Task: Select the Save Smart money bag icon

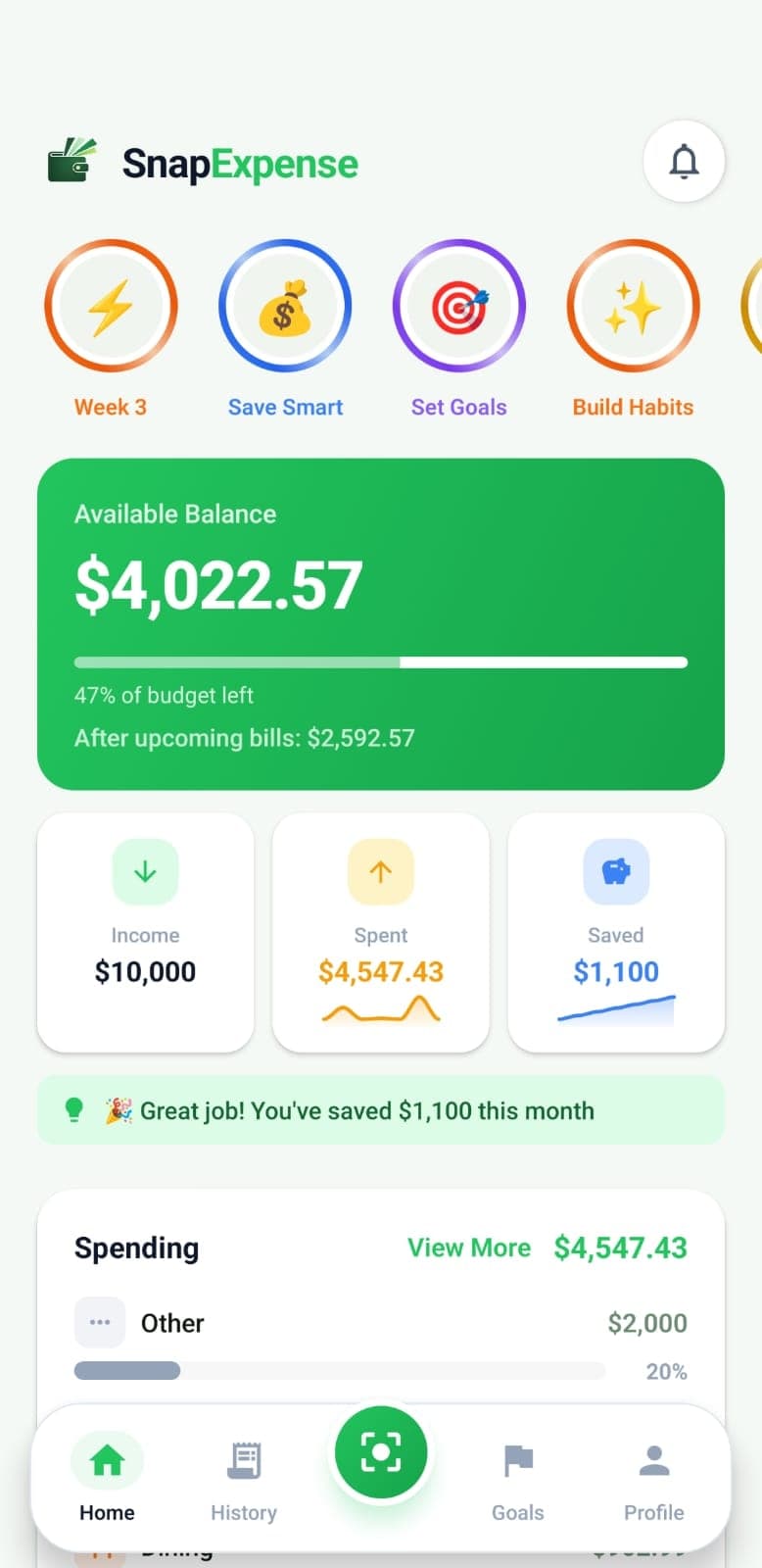Action: click(x=285, y=305)
